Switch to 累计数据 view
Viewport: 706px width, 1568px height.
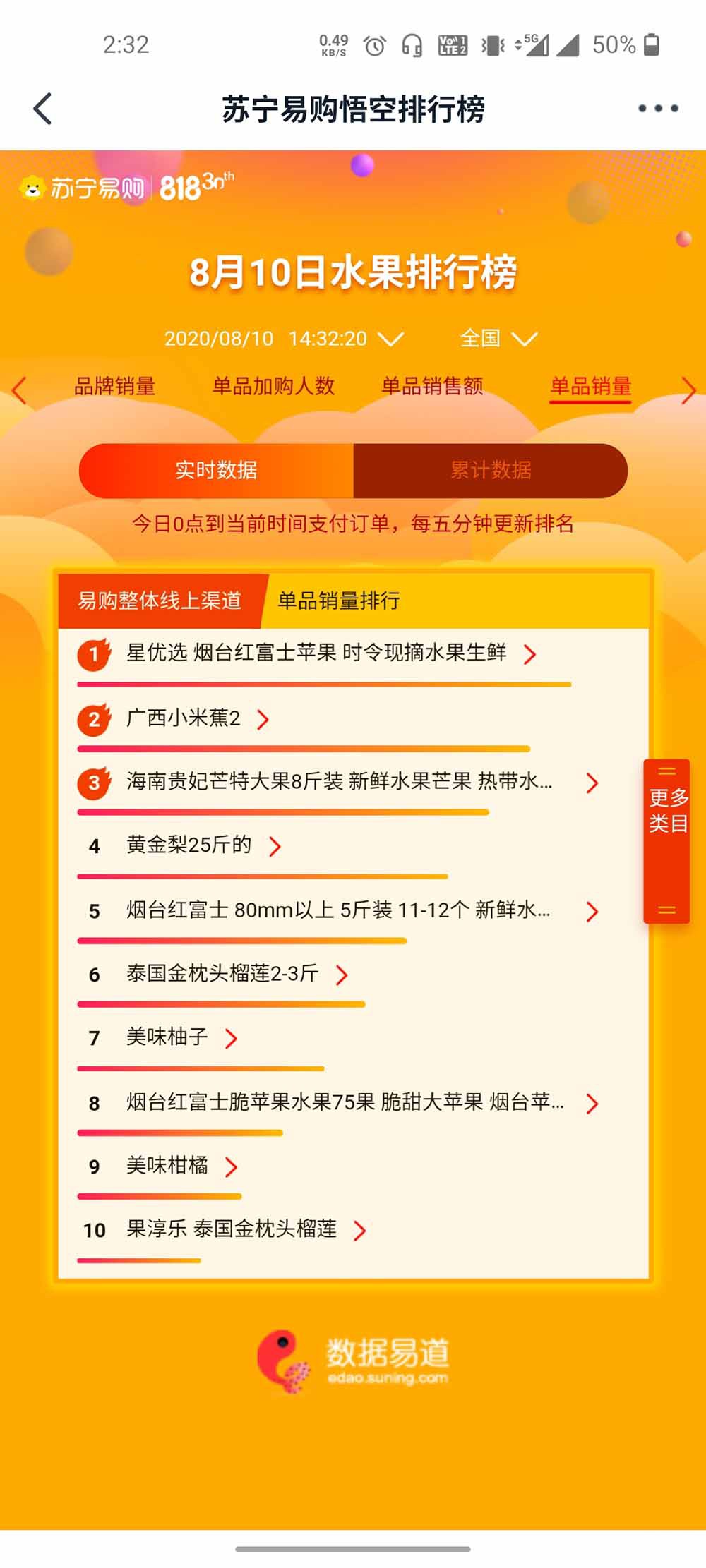[x=491, y=471]
